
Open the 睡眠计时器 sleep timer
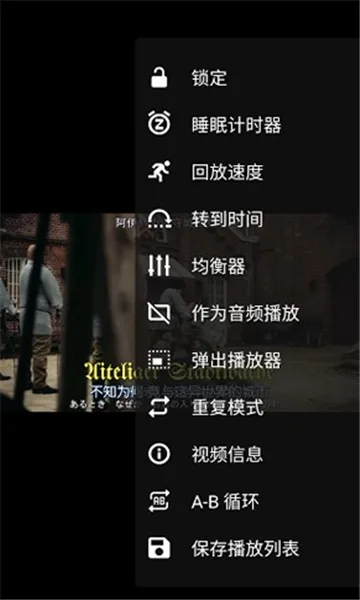tap(248, 125)
